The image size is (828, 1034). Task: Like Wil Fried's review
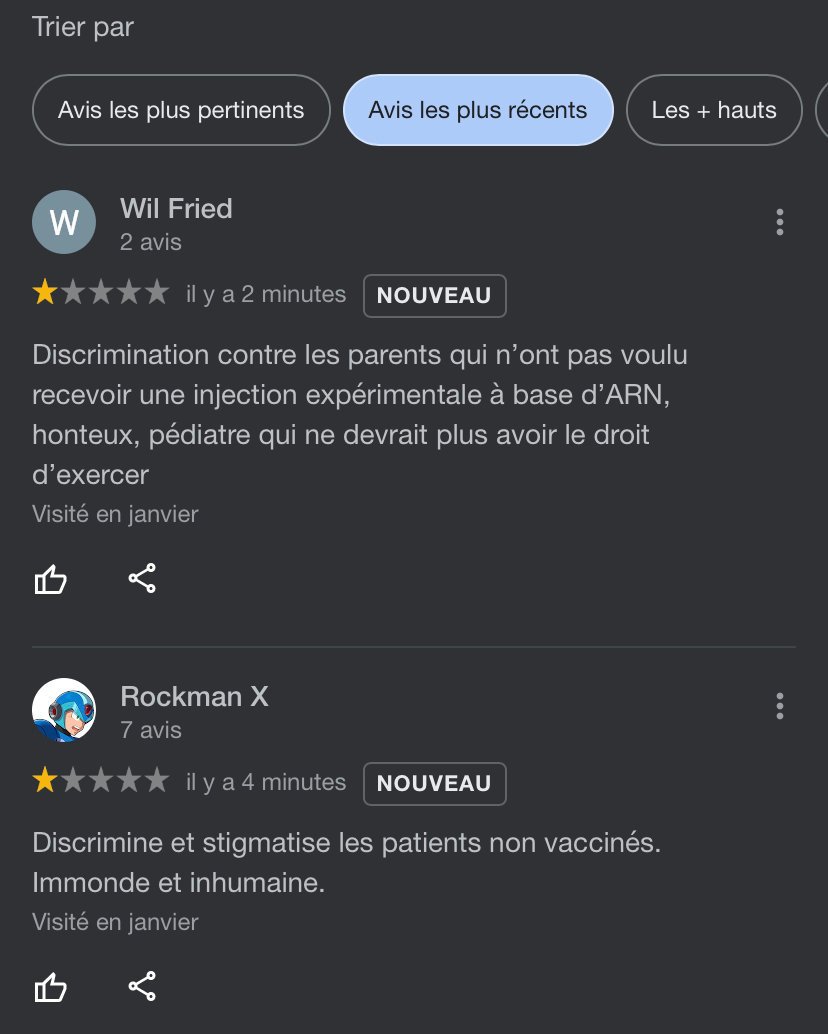pyautogui.click(x=51, y=580)
